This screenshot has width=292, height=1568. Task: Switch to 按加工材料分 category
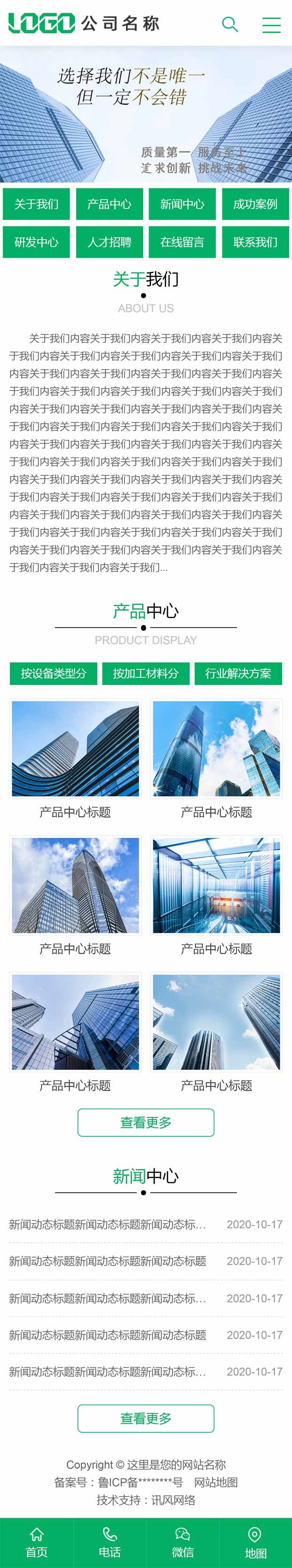point(146,673)
